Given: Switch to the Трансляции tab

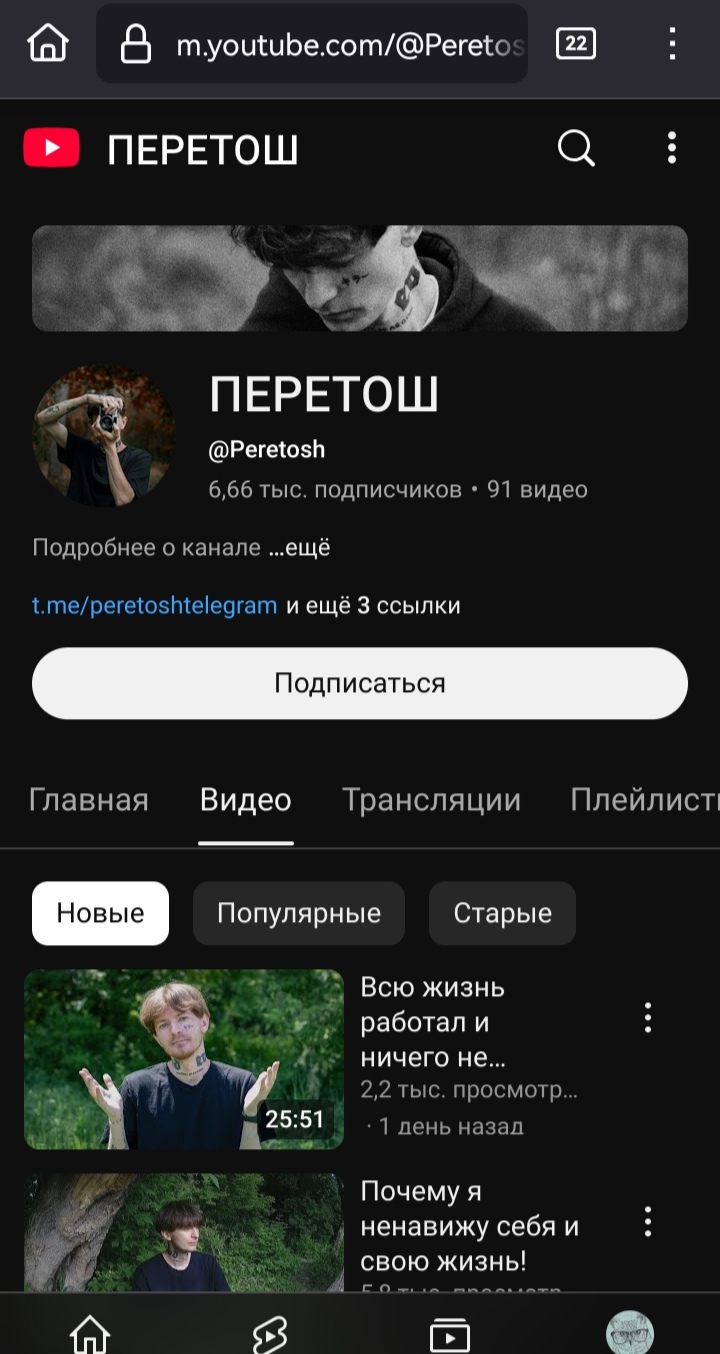Looking at the screenshot, I should point(431,800).
